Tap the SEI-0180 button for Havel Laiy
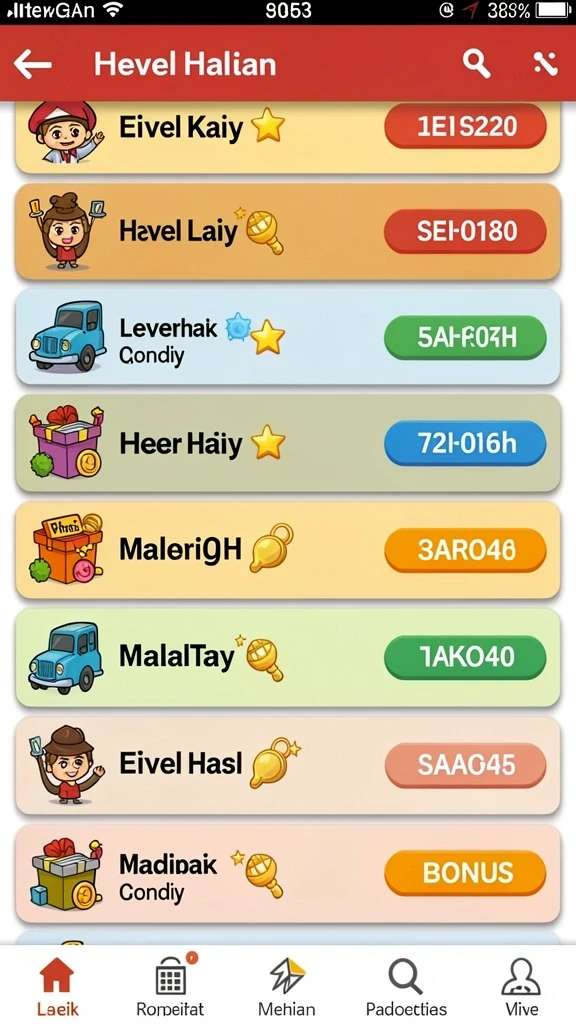This screenshot has width=576, height=1024. pyautogui.click(x=465, y=231)
